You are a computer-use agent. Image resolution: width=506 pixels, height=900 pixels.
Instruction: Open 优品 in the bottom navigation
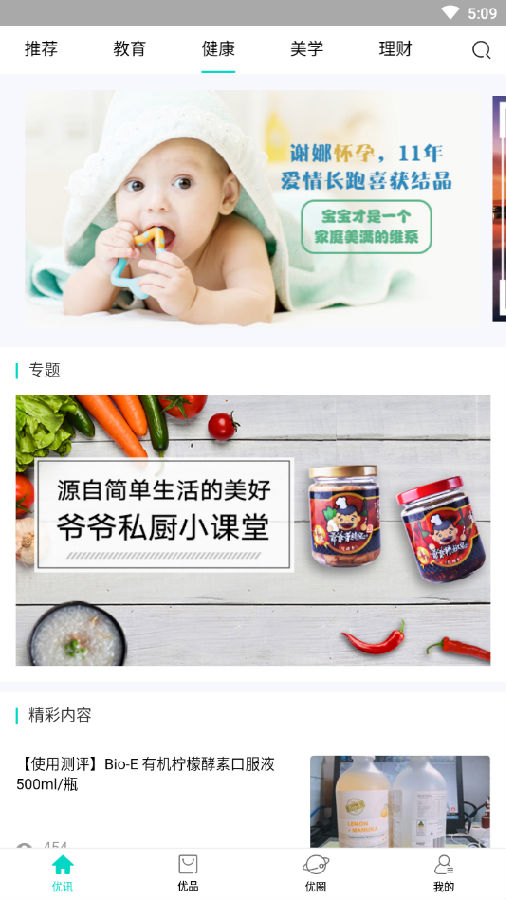tap(188, 873)
